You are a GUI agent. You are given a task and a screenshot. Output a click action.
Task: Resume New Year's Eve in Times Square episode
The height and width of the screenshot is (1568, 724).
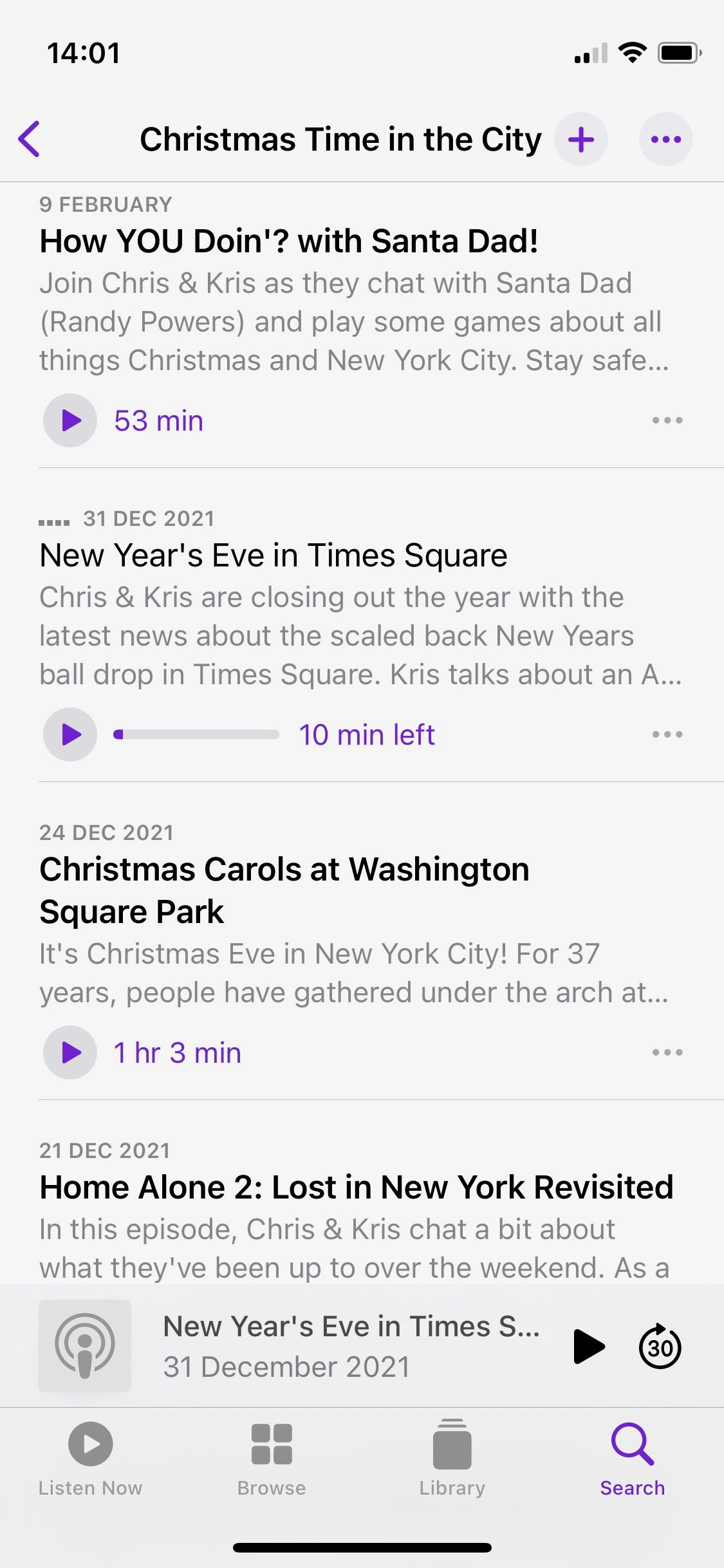click(x=70, y=734)
